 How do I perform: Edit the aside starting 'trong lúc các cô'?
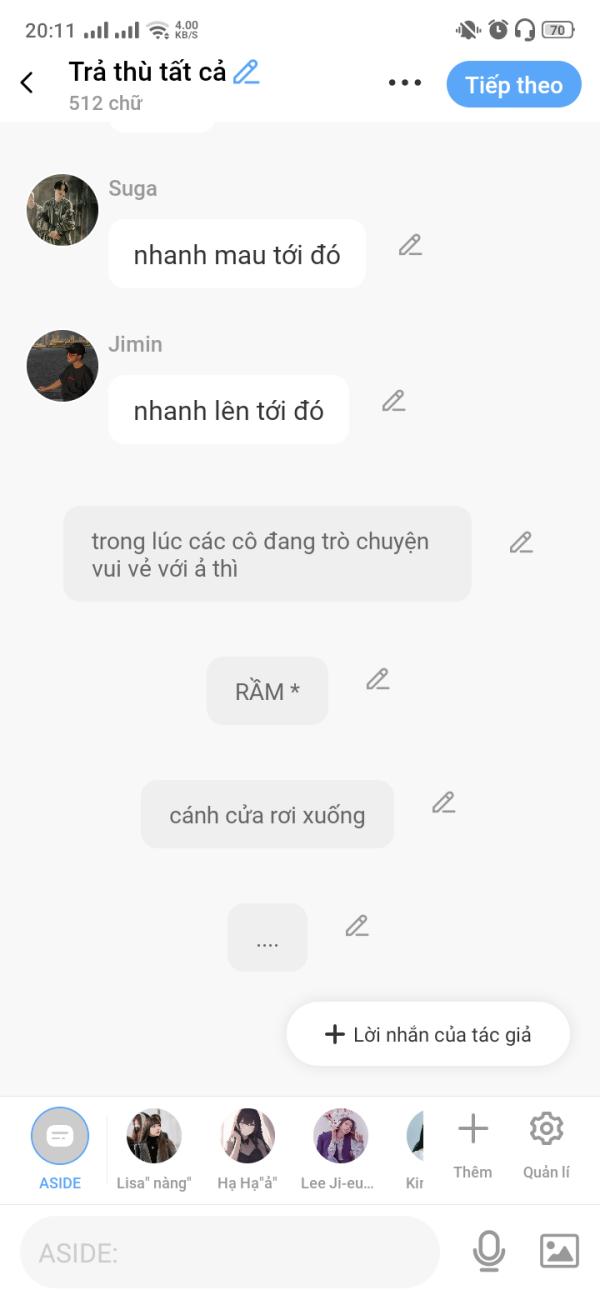520,543
